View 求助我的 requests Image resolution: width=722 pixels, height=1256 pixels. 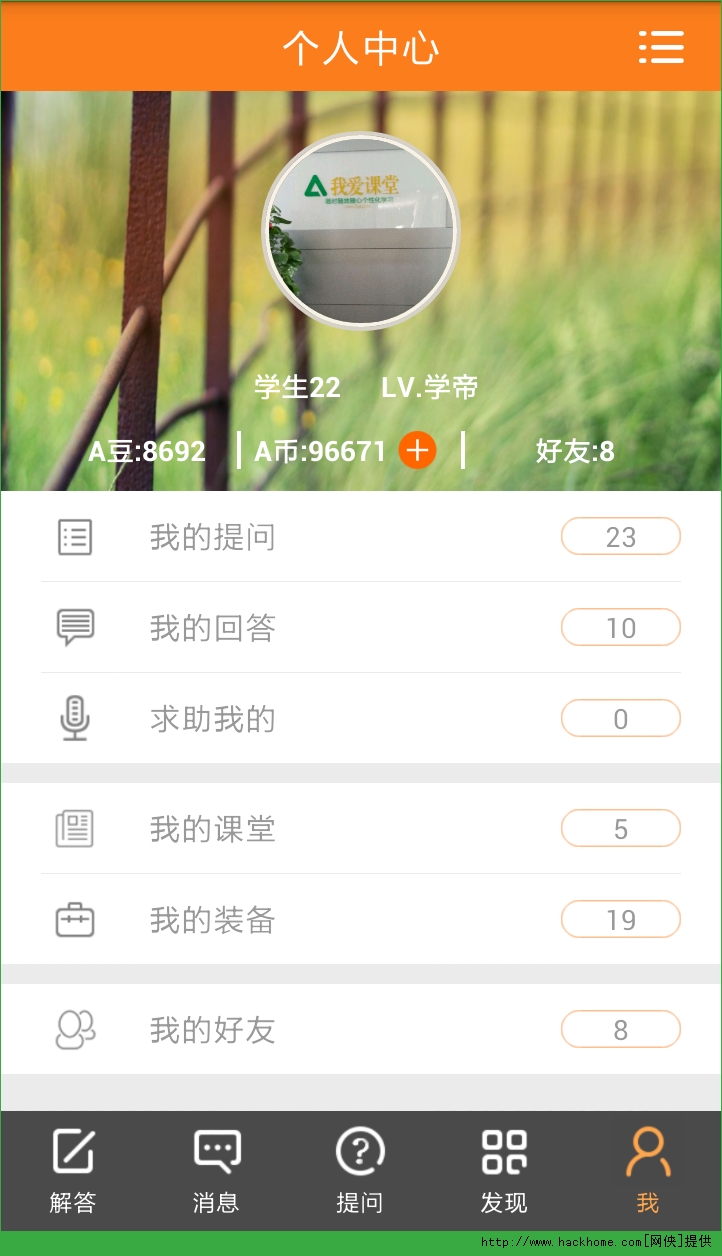pos(360,719)
